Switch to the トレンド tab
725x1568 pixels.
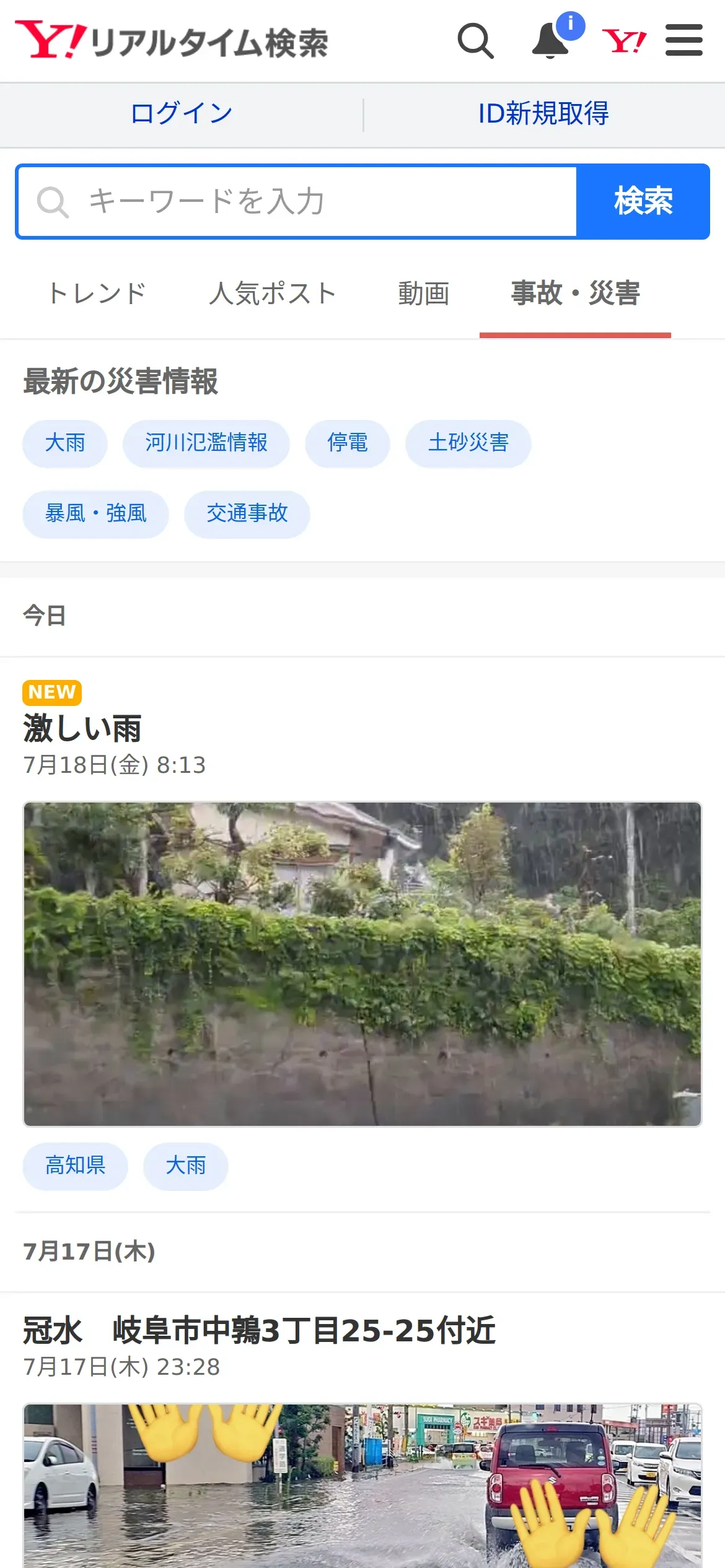(97, 294)
